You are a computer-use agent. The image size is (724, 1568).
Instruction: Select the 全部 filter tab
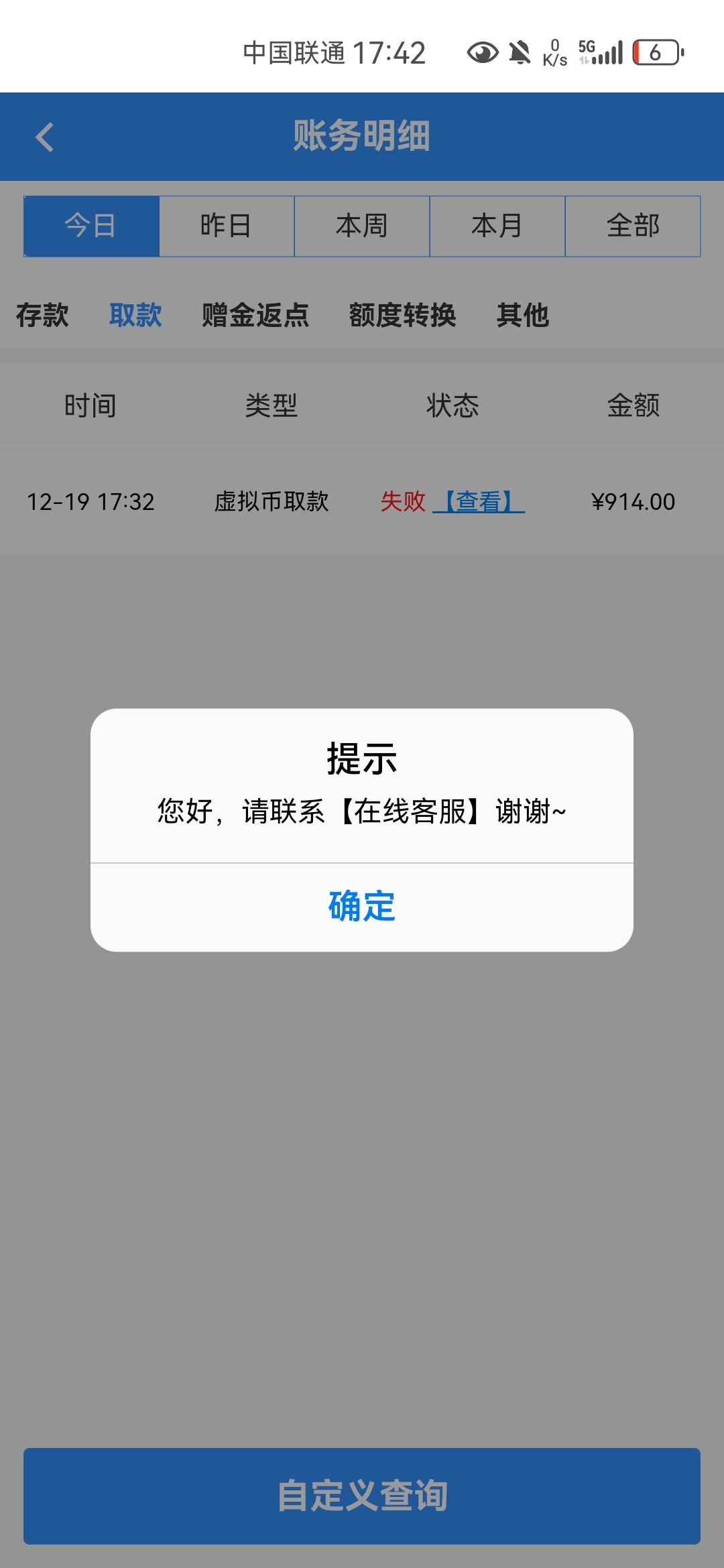point(633,226)
